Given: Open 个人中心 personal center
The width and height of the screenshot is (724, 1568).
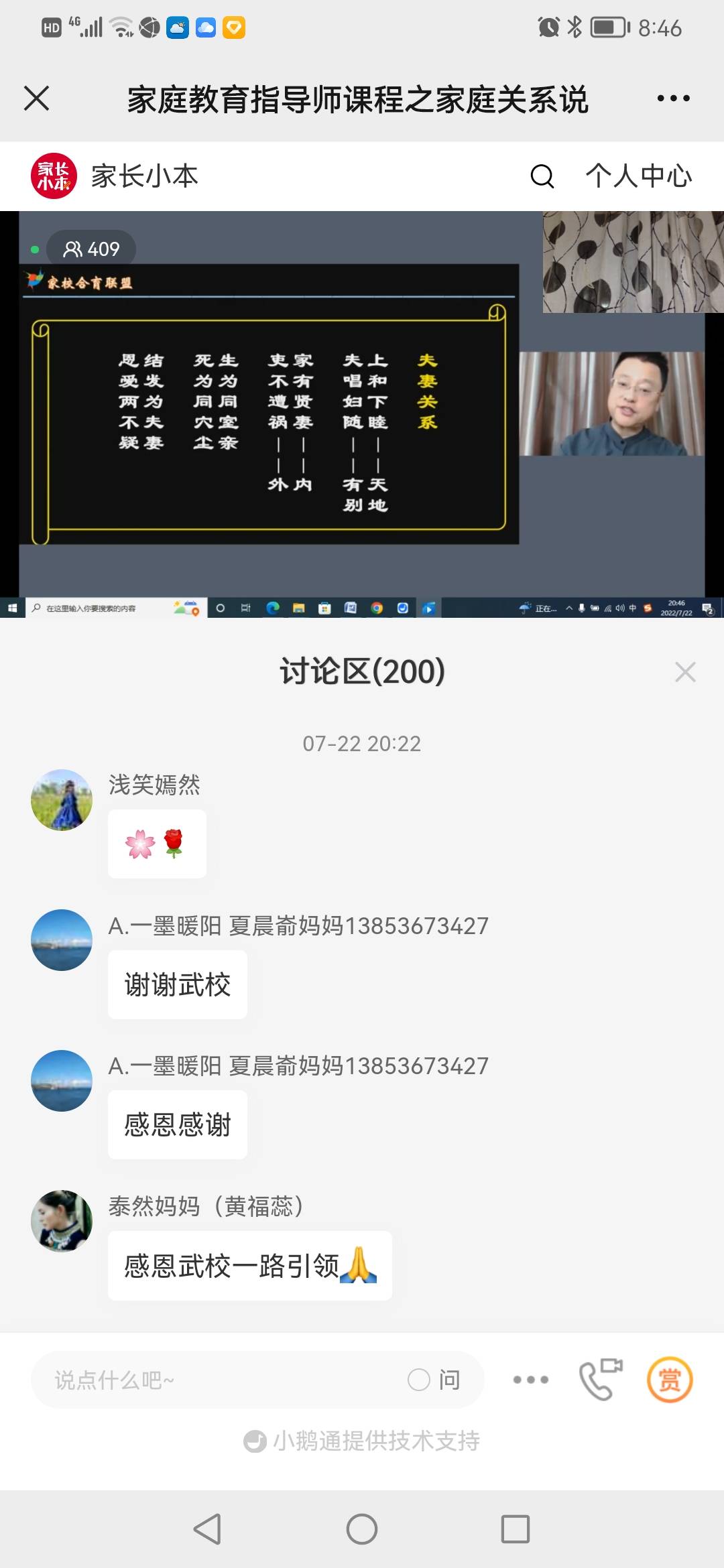Looking at the screenshot, I should pyautogui.click(x=638, y=177).
